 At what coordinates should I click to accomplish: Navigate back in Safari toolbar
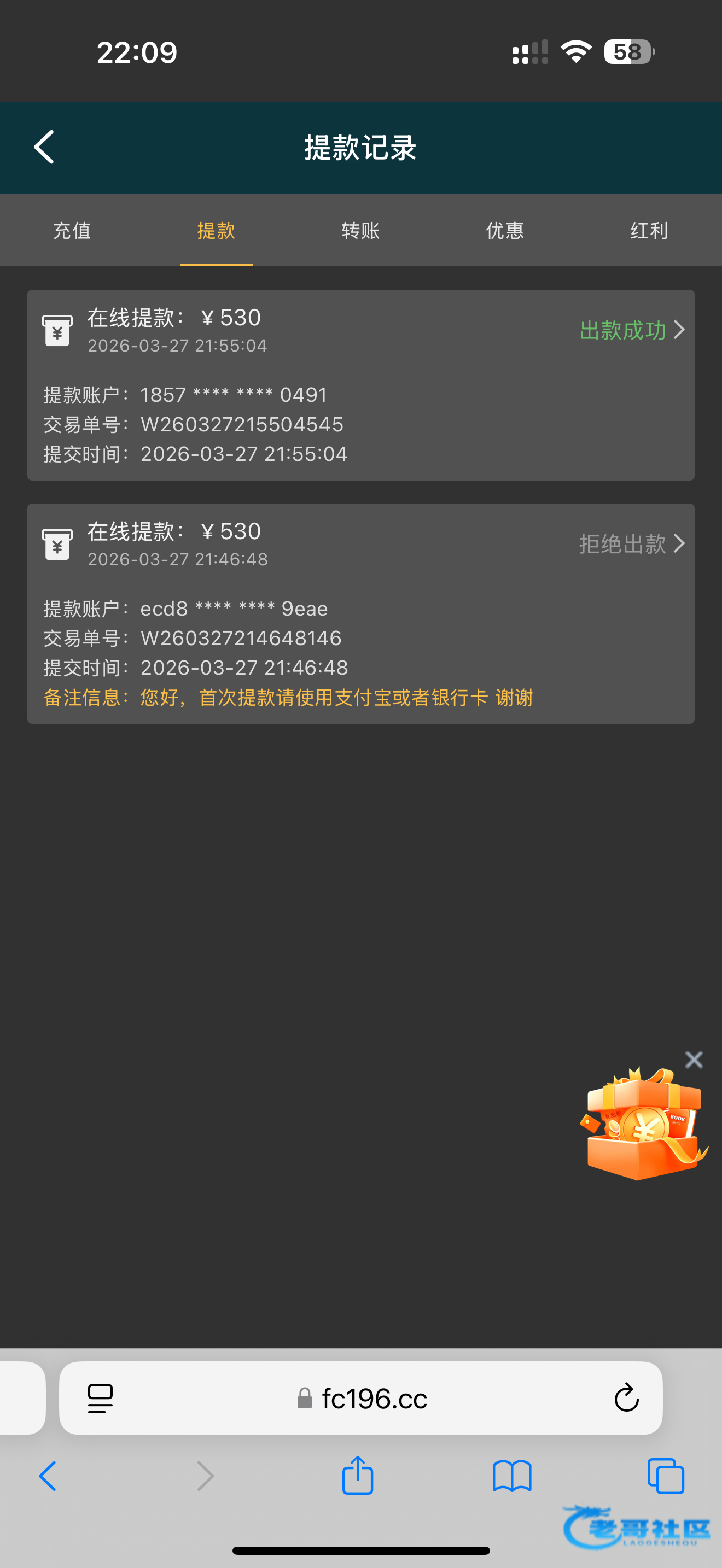(48, 1476)
